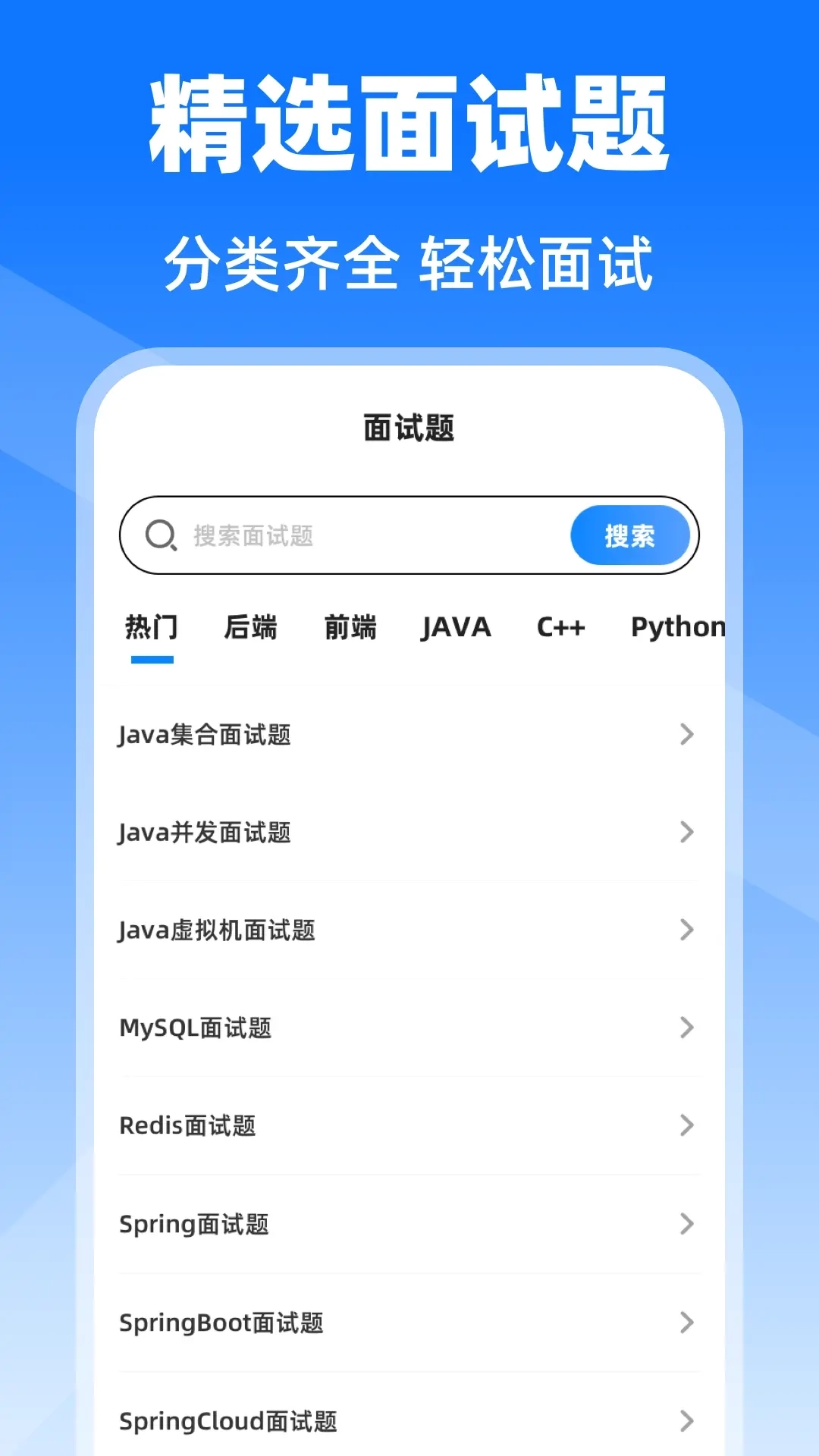Expand the Redis面试题 chevron

point(686,1125)
